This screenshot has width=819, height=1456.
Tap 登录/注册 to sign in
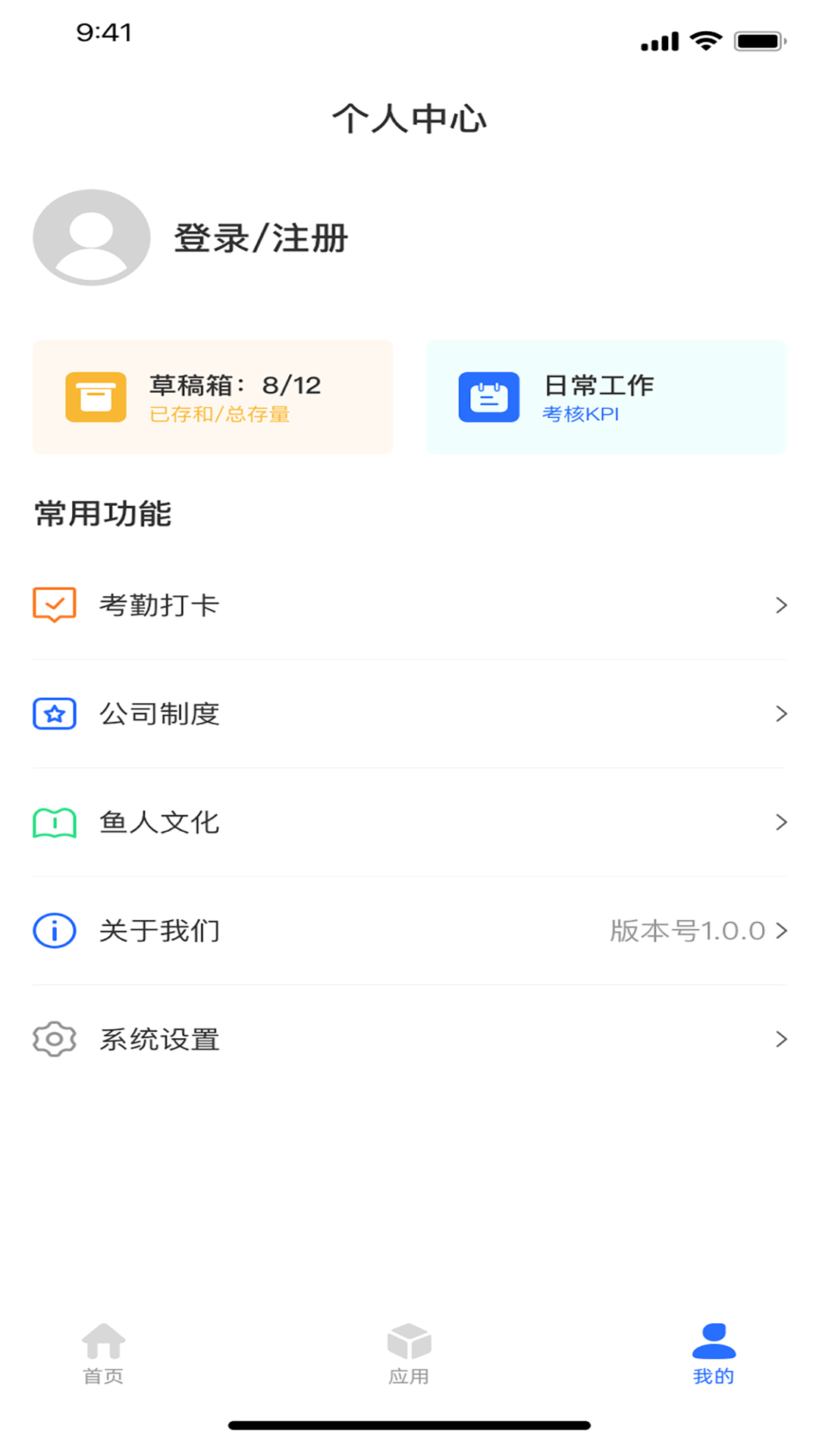[261, 237]
